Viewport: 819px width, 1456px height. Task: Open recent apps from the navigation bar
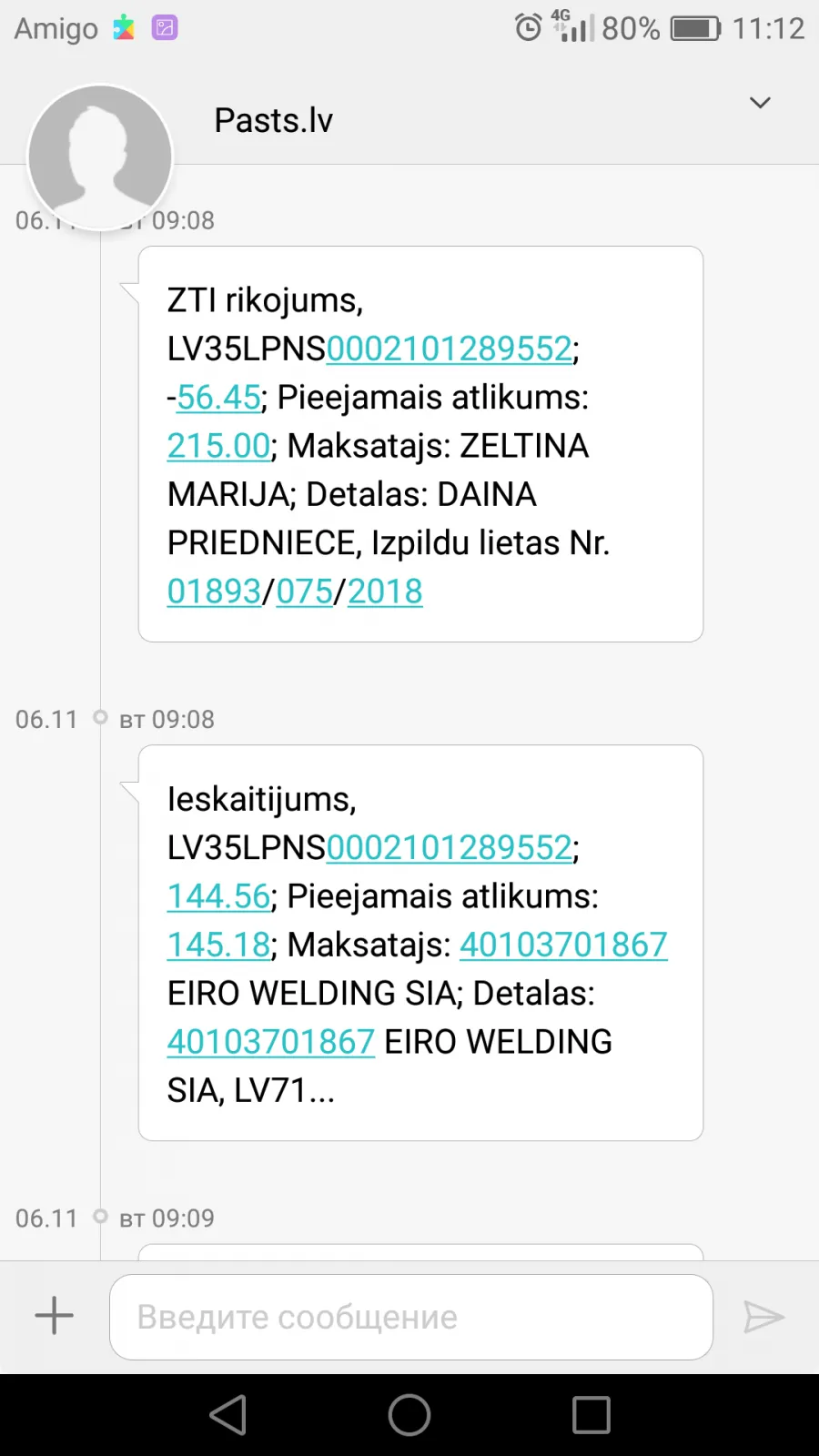(x=591, y=1415)
